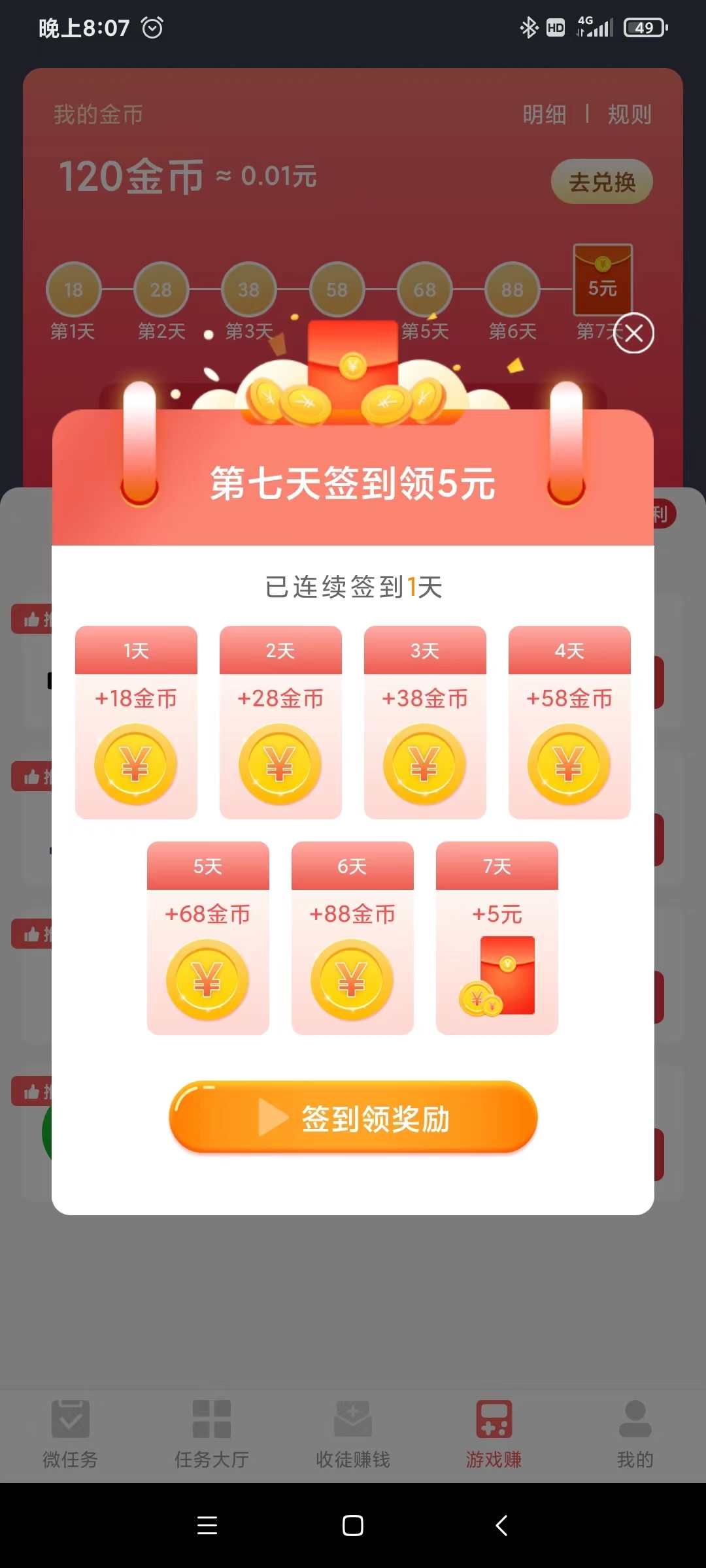View the 规则 rules
The height and width of the screenshot is (1568, 706).
pyautogui.click(x=628, y=113)
